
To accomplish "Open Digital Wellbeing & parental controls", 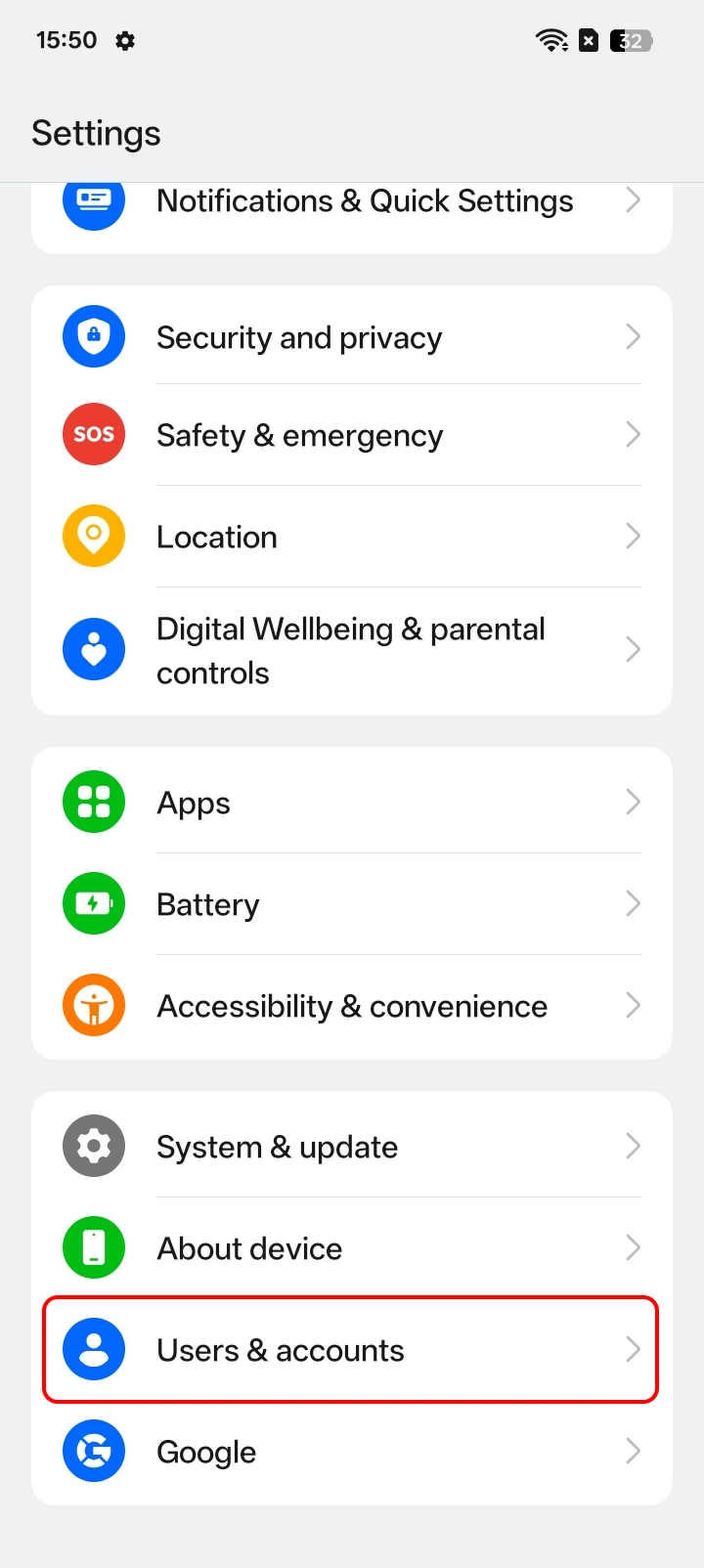I will click(352, 649).
